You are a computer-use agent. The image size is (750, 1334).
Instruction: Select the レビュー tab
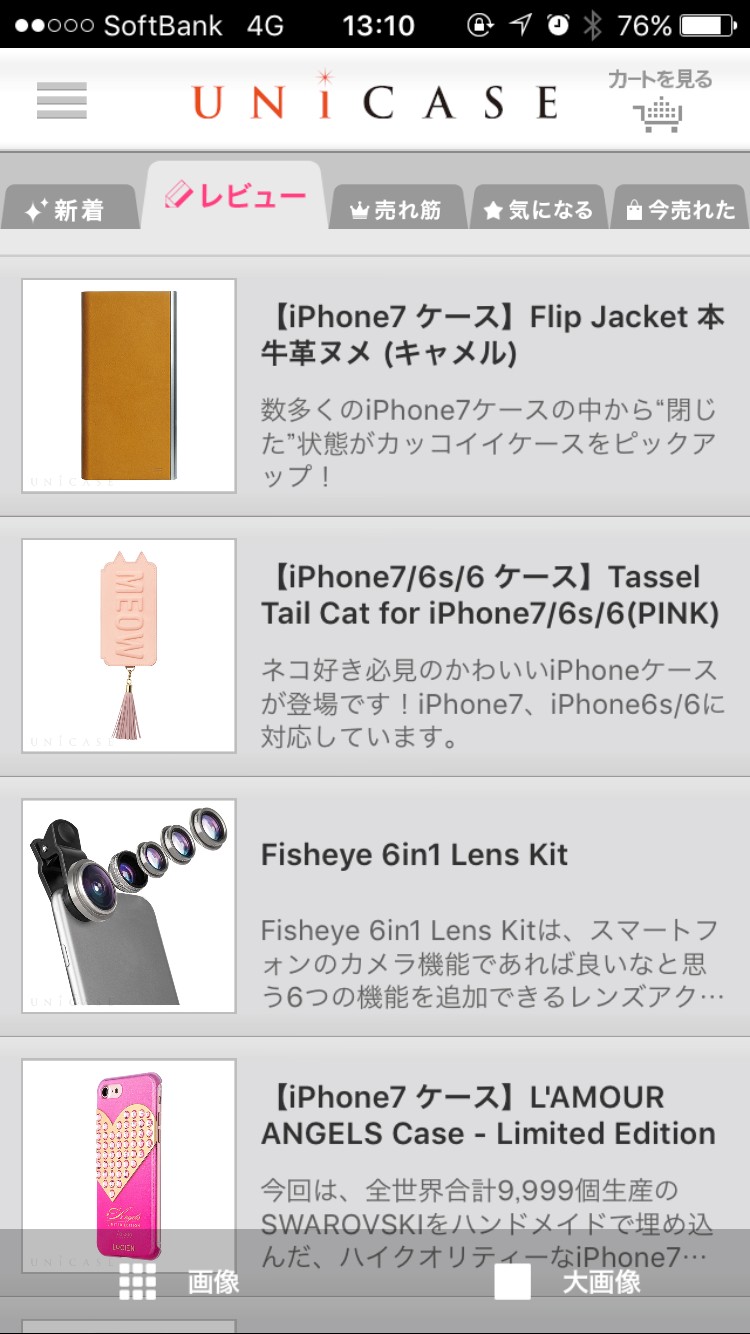tap(236, 195)
